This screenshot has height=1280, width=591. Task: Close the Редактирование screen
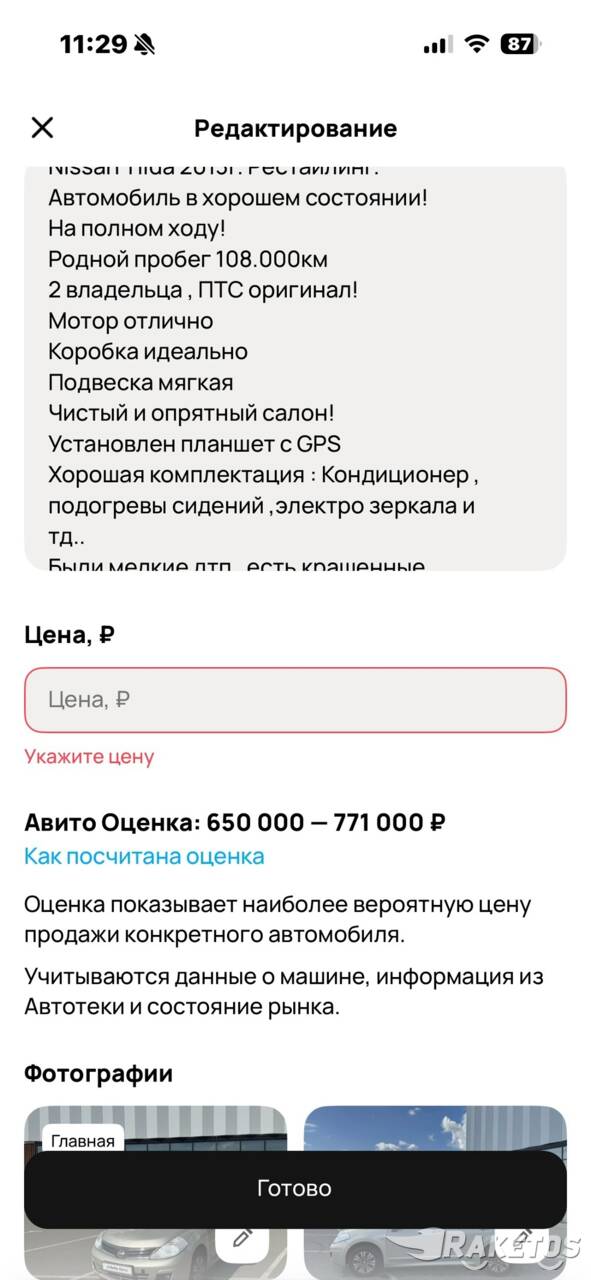[42, 127]
